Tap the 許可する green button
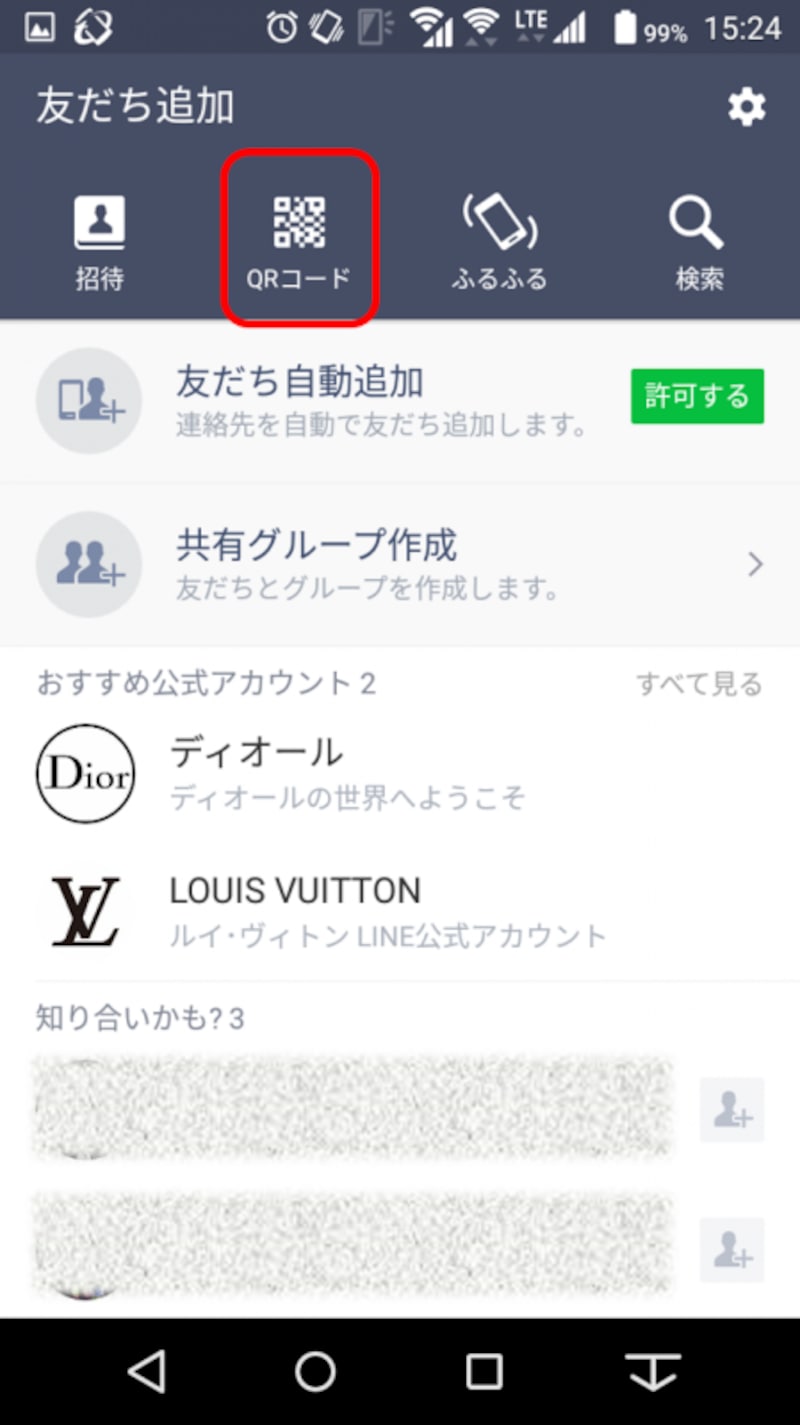The width and height of the screenshot is (800, 1425). [697, 396]
